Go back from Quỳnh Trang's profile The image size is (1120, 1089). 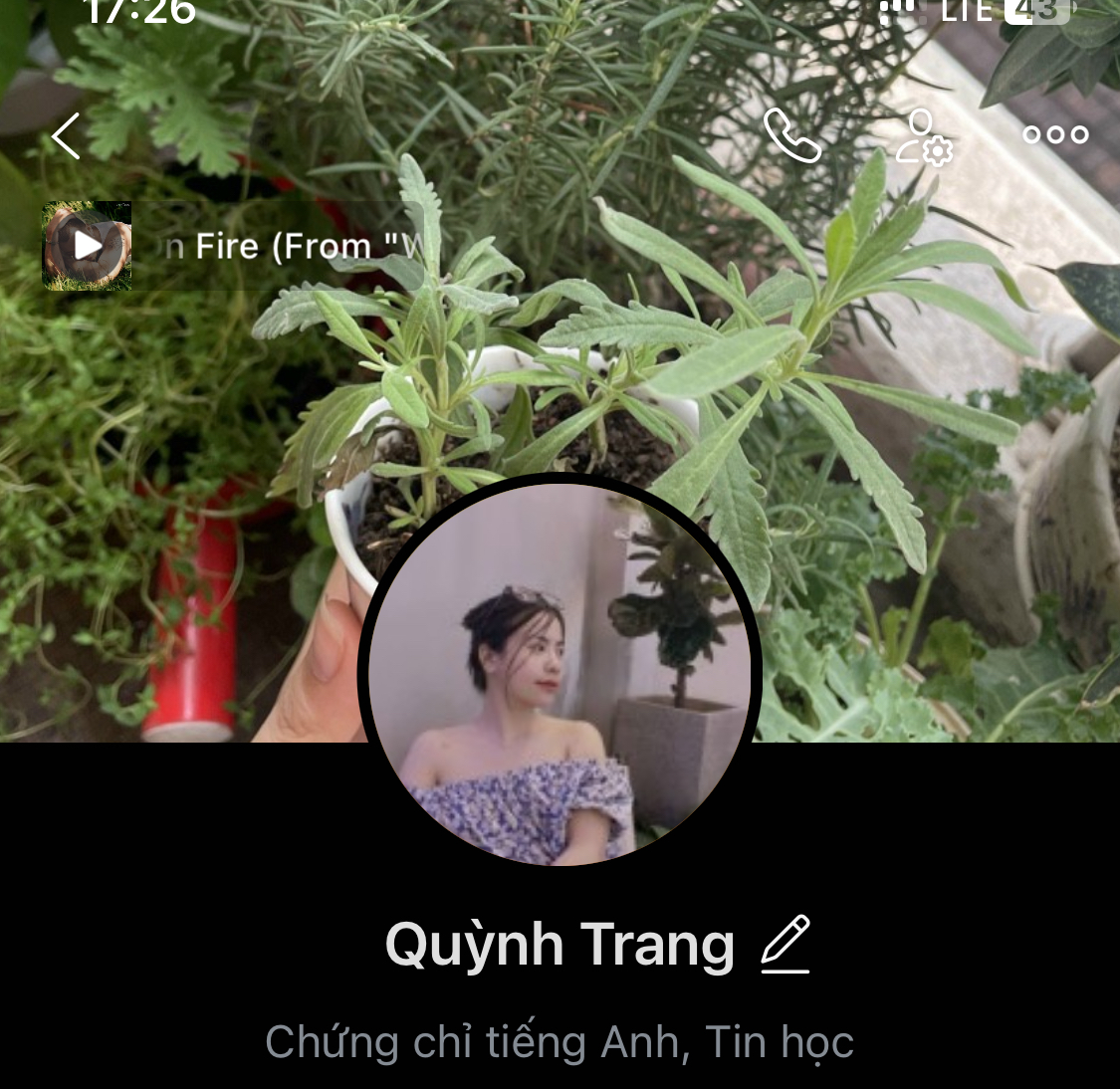click(x=66, y=136)
